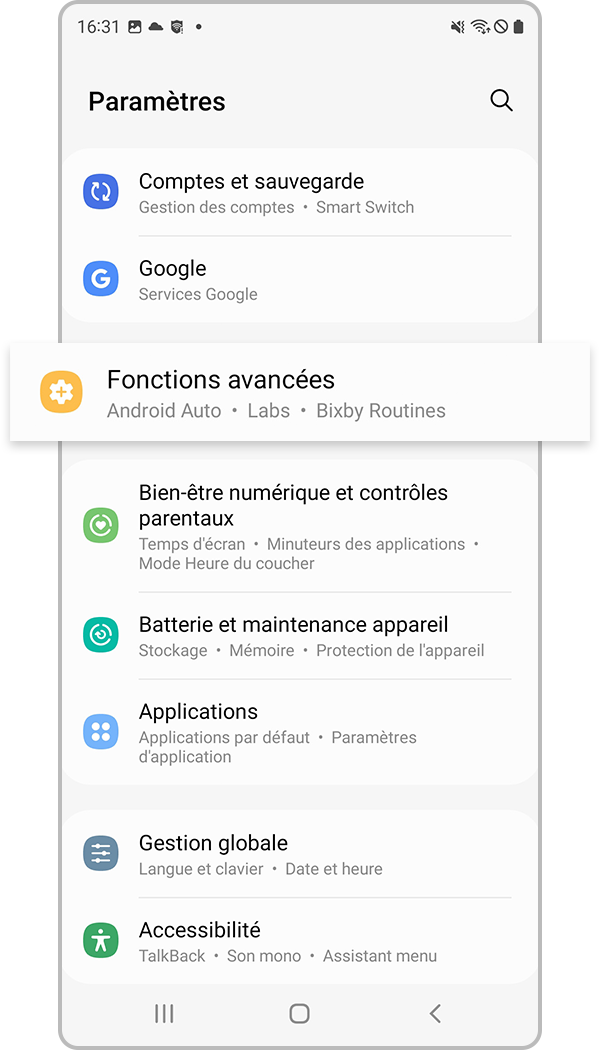Open the Google services row

pyautogui.click(x=300, y=280)
